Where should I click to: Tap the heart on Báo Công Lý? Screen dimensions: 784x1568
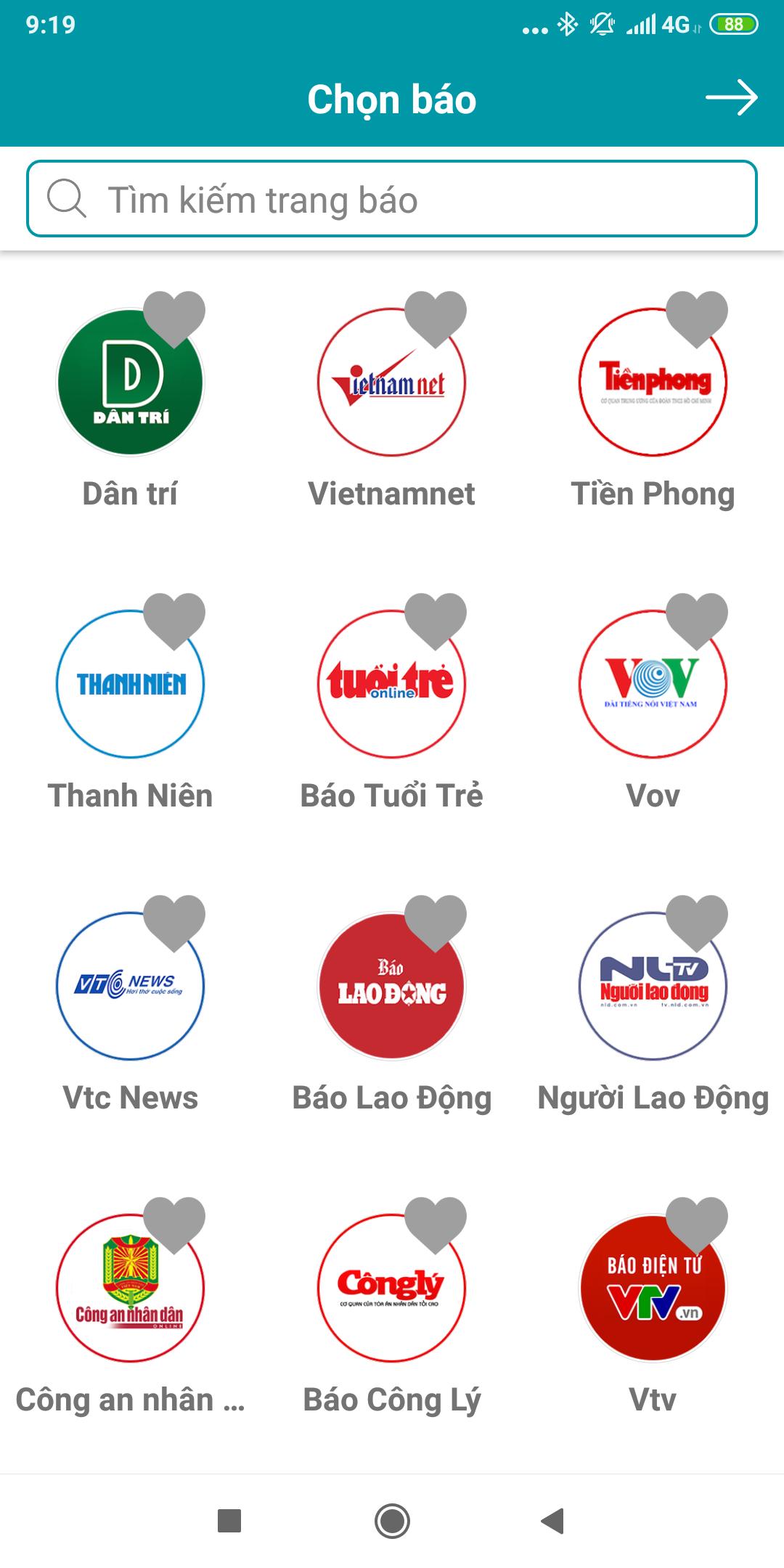(436, 1225)
